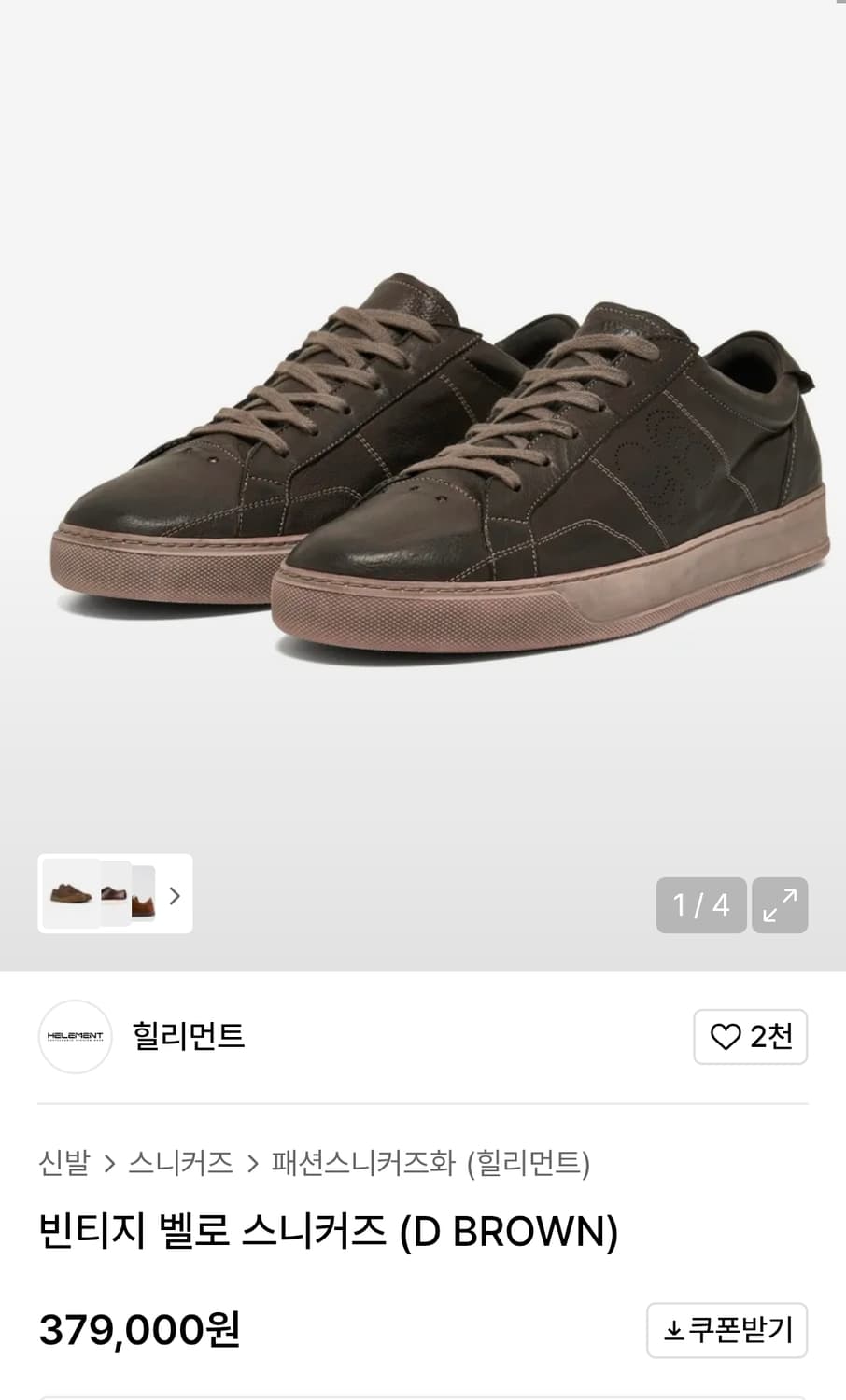Click the chevron after the 스니커즈 breadcrumb
Viewport: 846px width, 1400px height.
(253, 1163)
